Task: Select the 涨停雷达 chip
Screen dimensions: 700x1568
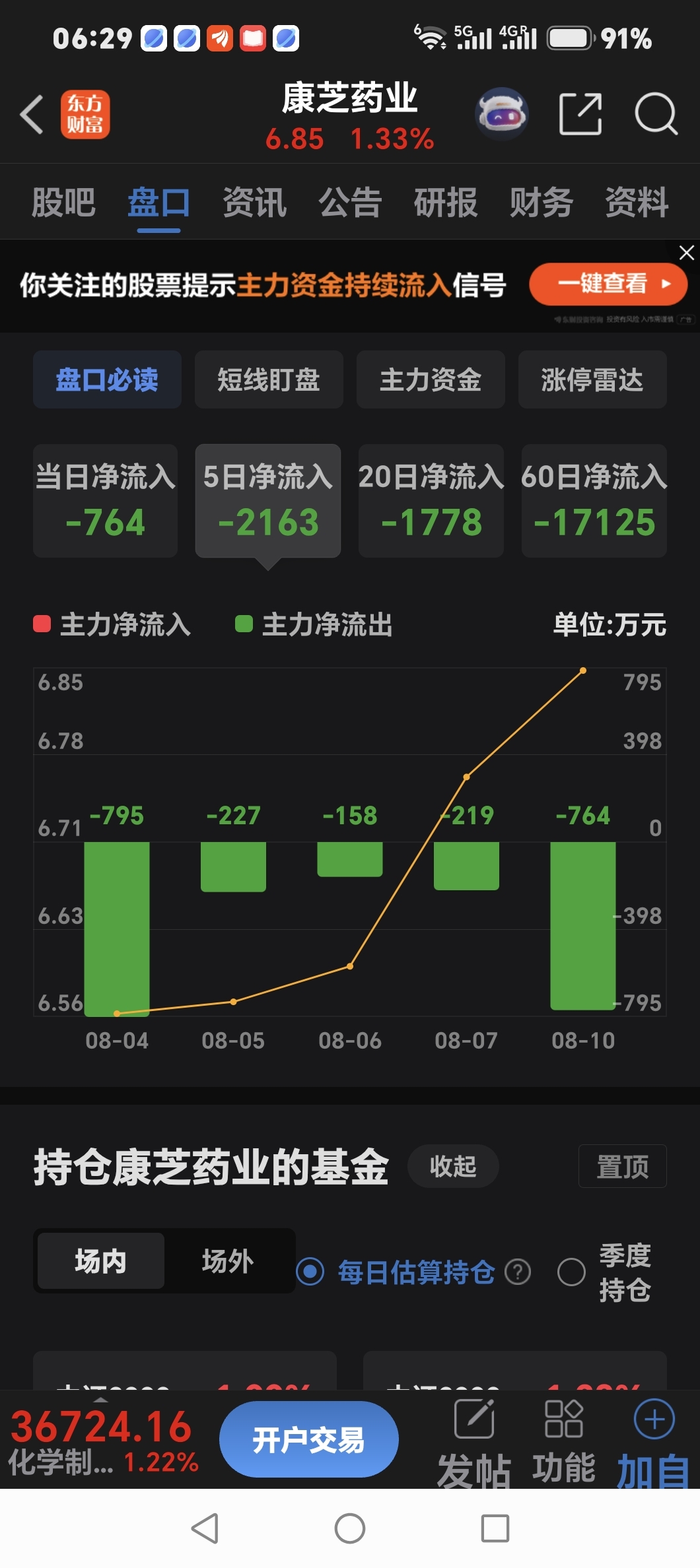Action: pyautogui.click(x=592, y=379)
